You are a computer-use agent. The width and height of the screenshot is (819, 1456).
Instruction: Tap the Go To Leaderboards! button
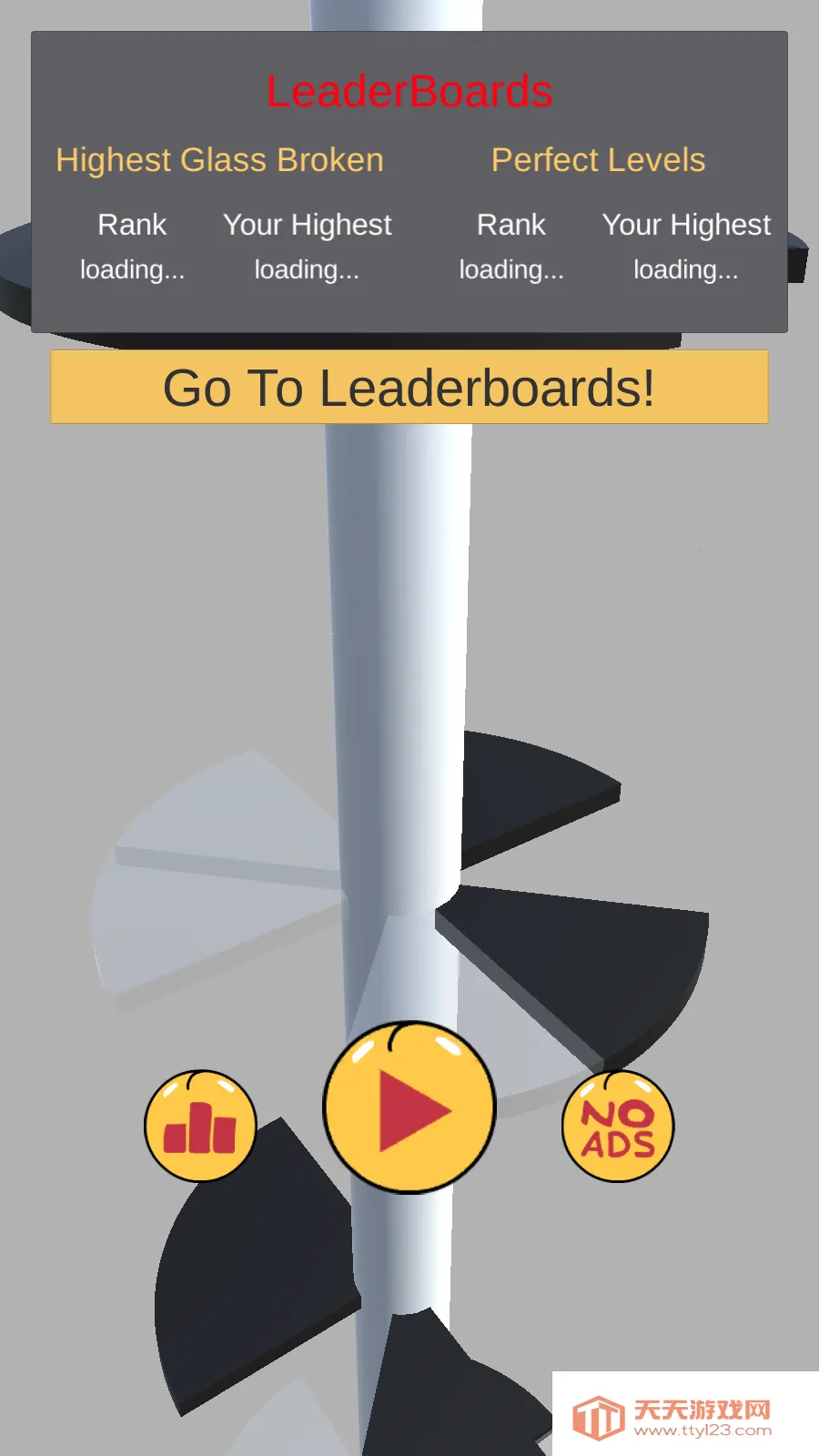click(409, 388)
